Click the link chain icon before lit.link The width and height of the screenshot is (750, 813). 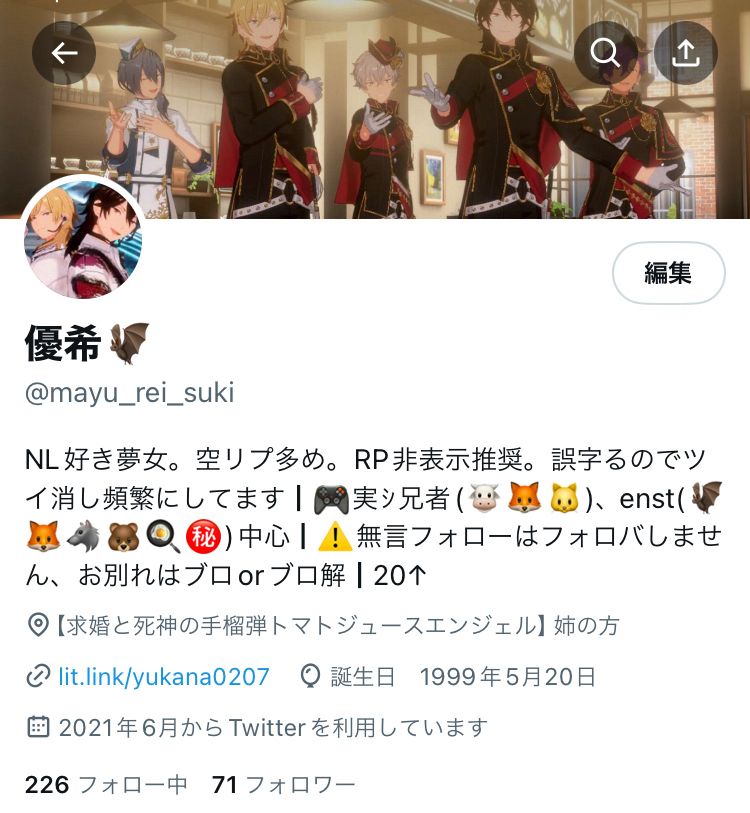pyautogui.click(x=36, y=676)
